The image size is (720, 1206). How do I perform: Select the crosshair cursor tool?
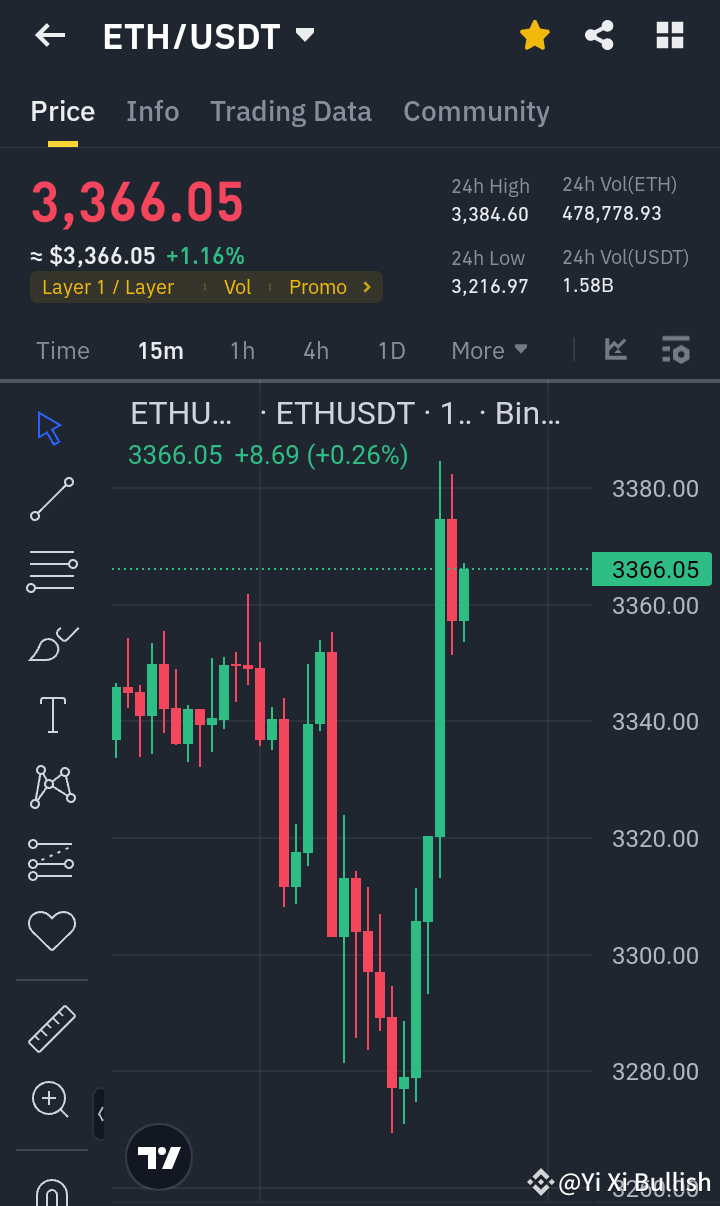[50, 426]
